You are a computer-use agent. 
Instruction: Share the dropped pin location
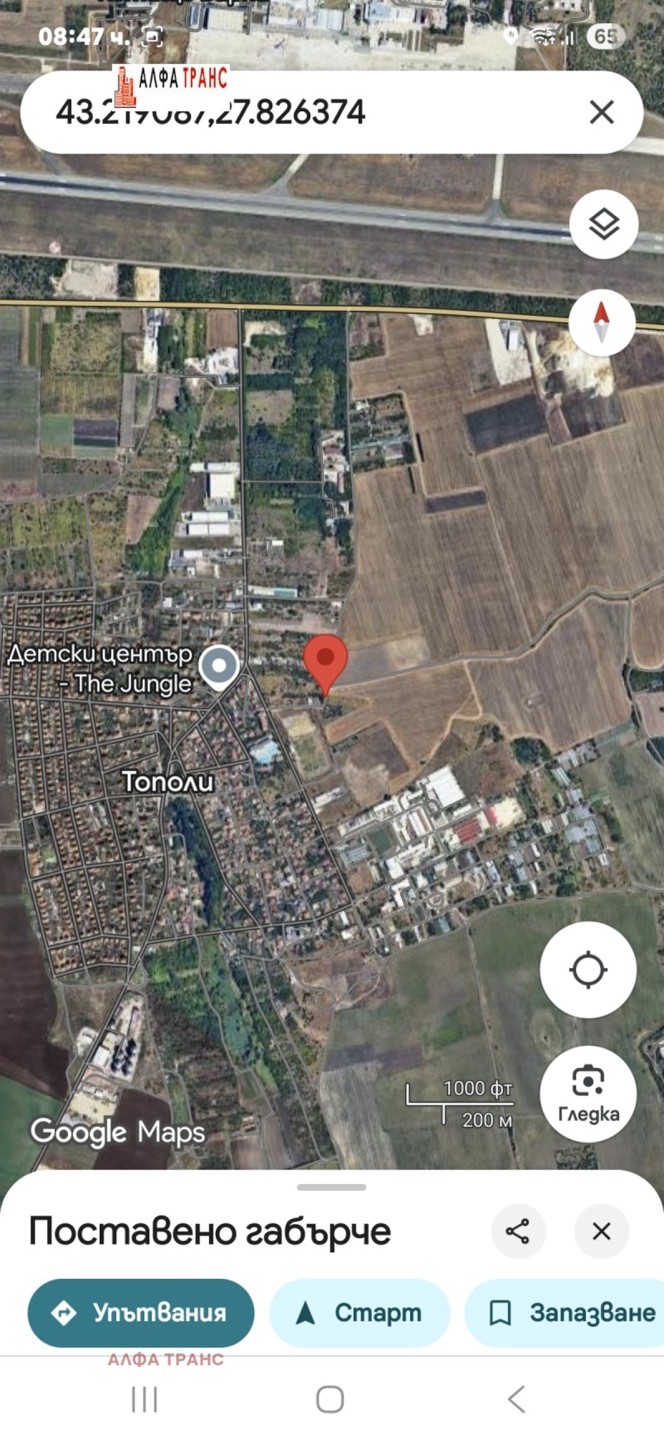[518, 1231]
